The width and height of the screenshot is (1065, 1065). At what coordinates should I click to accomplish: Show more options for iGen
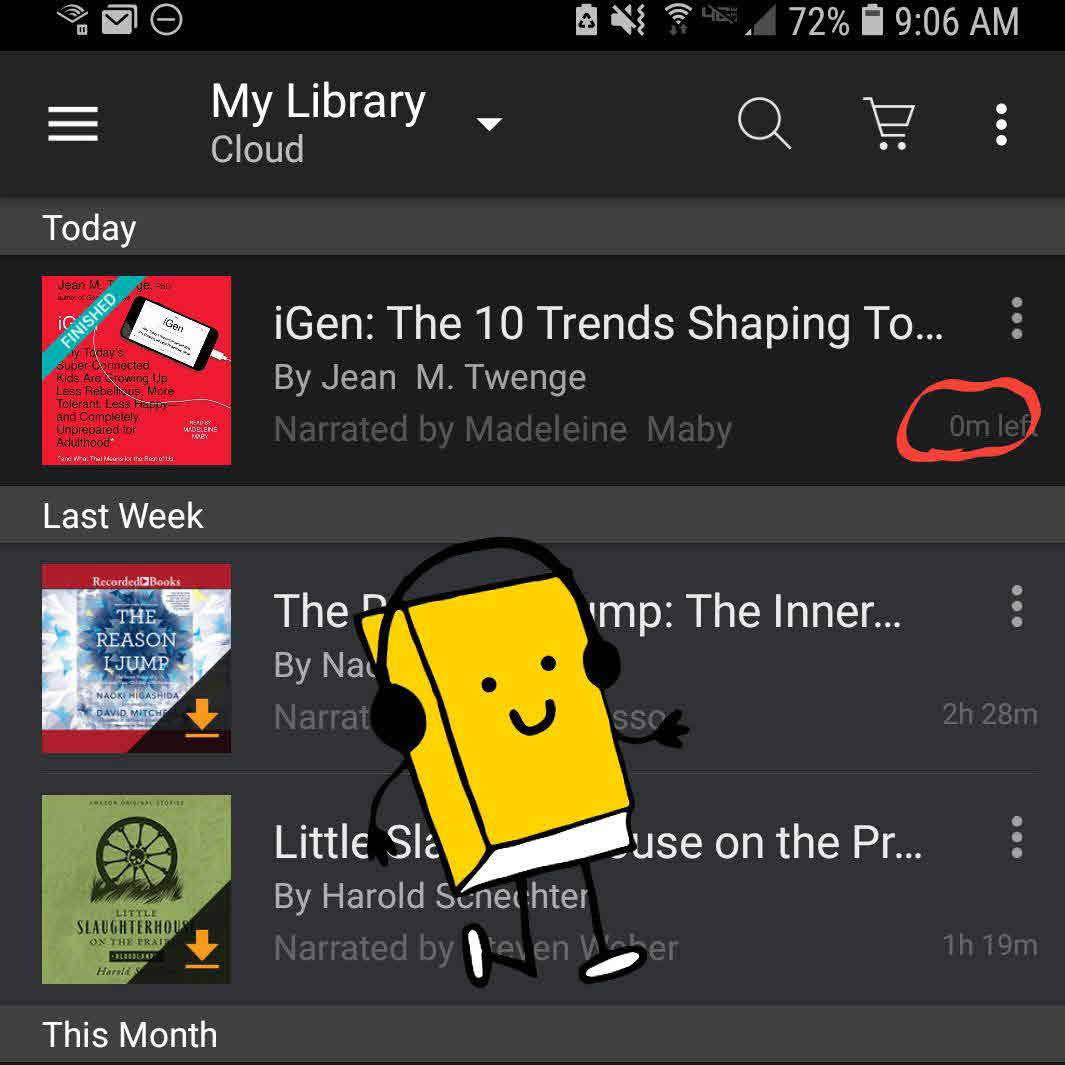pyautogui.click(x=1016, y=318)
